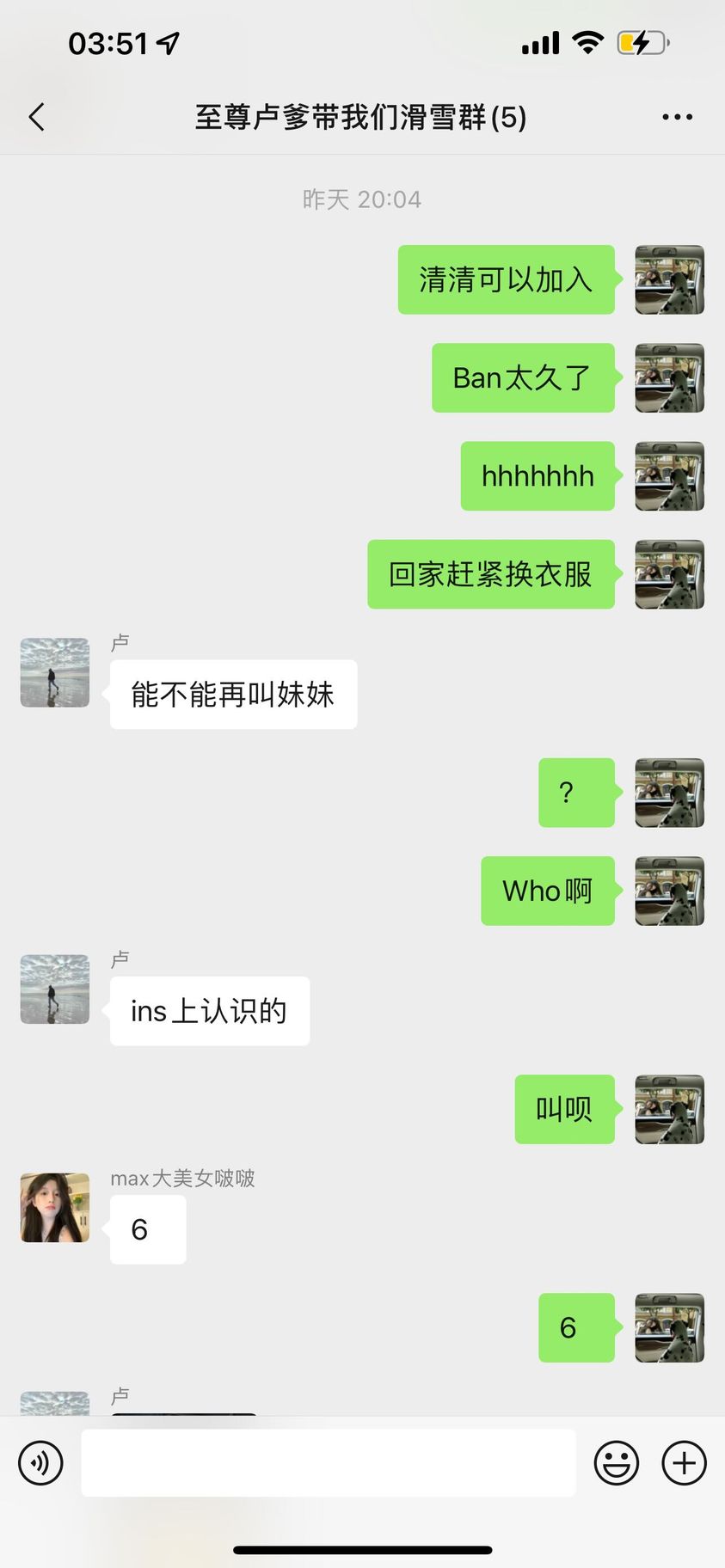The height and width of the screenshot is (1568, 725).
Task: View profile of max大美女啵啵
Action: 55,1207
